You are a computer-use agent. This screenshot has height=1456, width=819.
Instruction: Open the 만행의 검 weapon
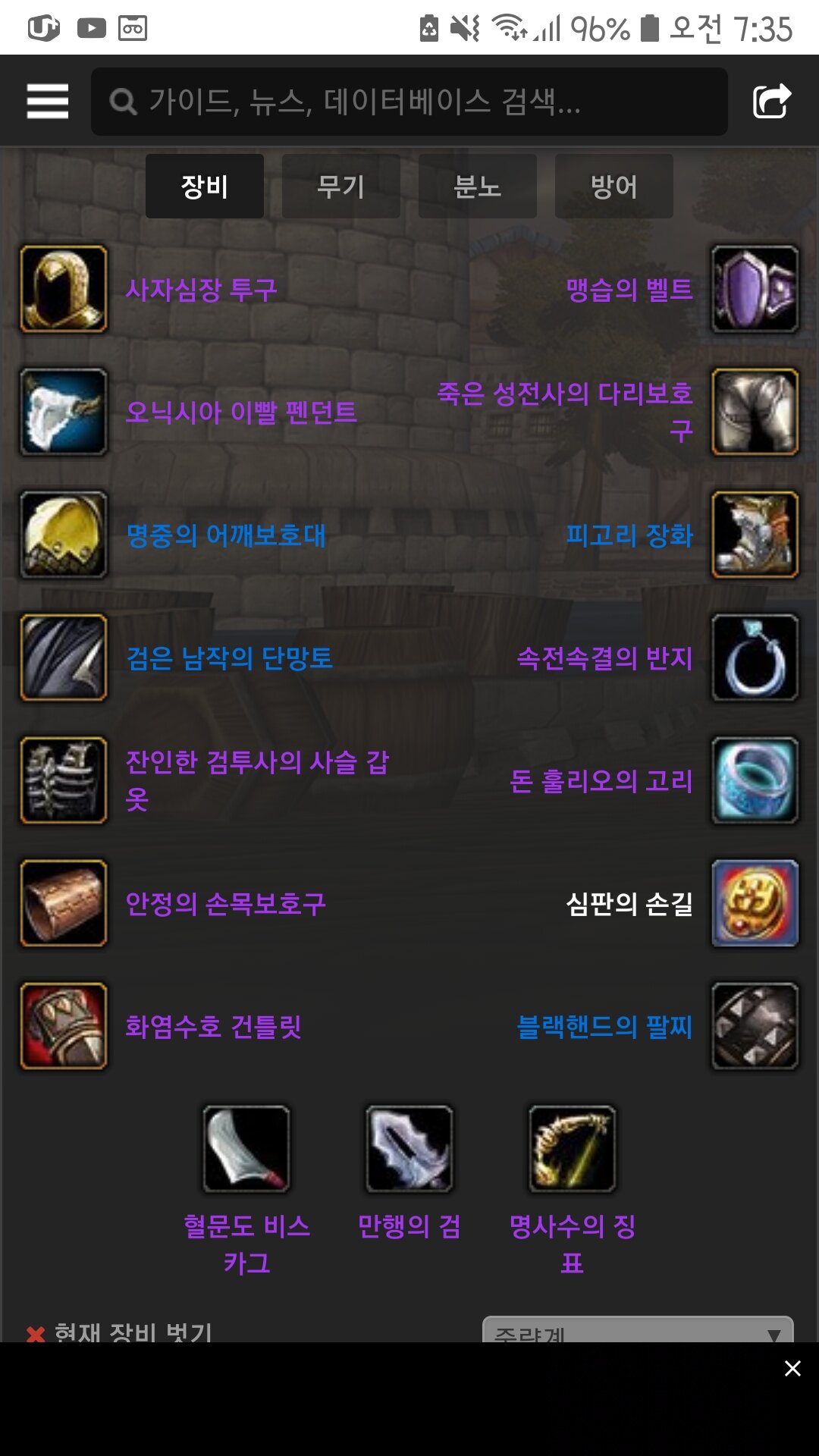click(x=409, y=1225)
